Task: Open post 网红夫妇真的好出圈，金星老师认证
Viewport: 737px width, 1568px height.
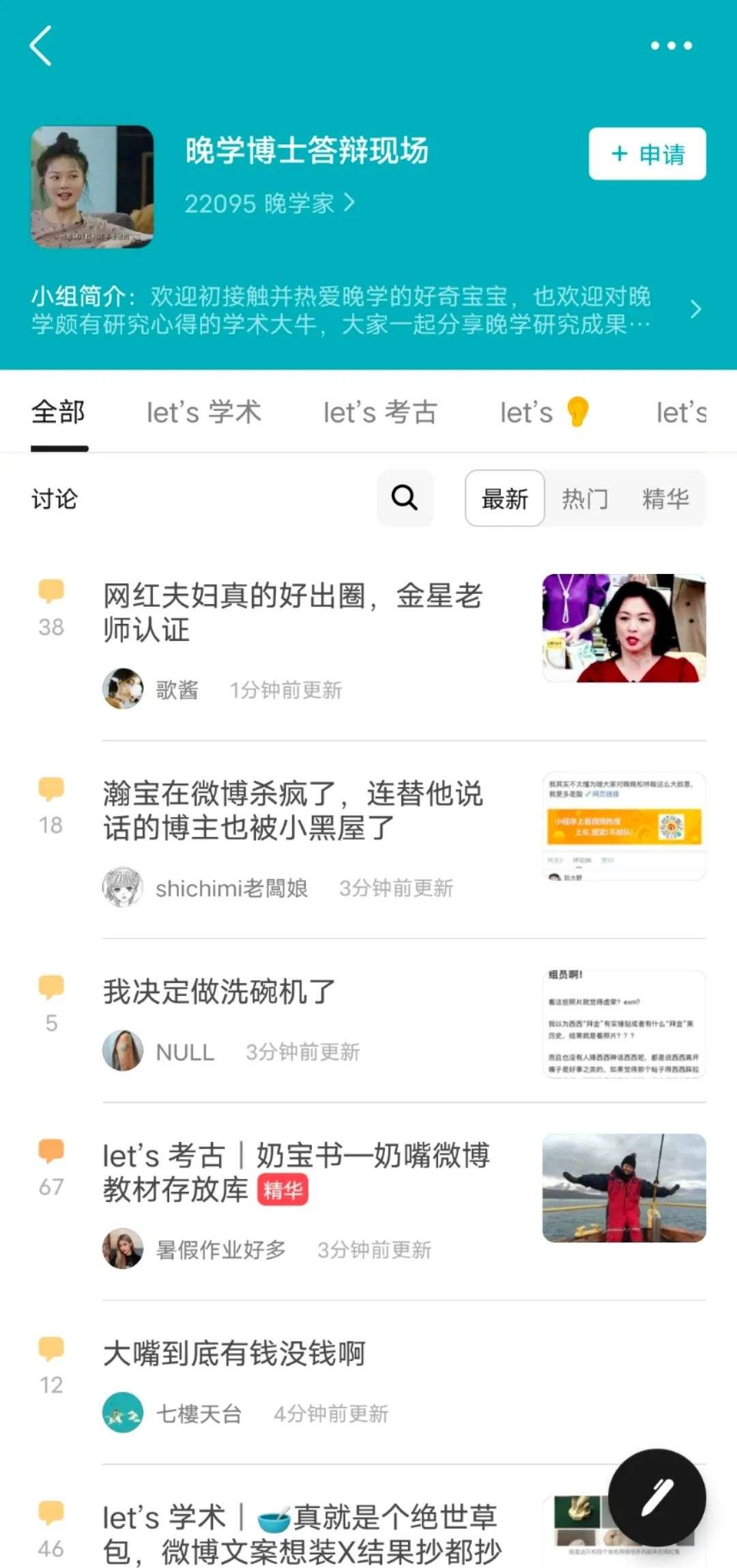Action: click(x=293, y=612)
